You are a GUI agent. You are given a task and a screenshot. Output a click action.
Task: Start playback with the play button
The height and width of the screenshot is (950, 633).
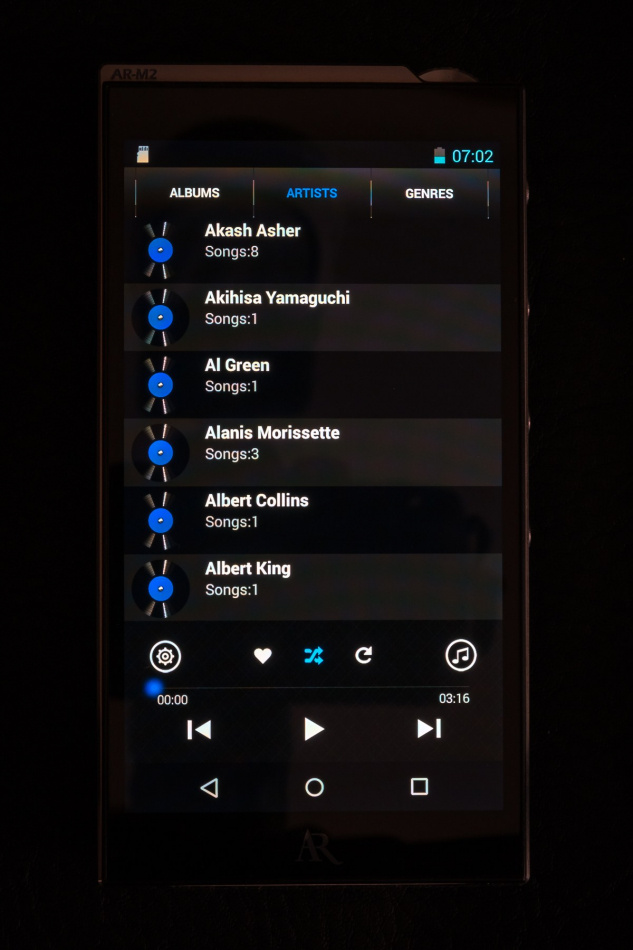[314, 729]
